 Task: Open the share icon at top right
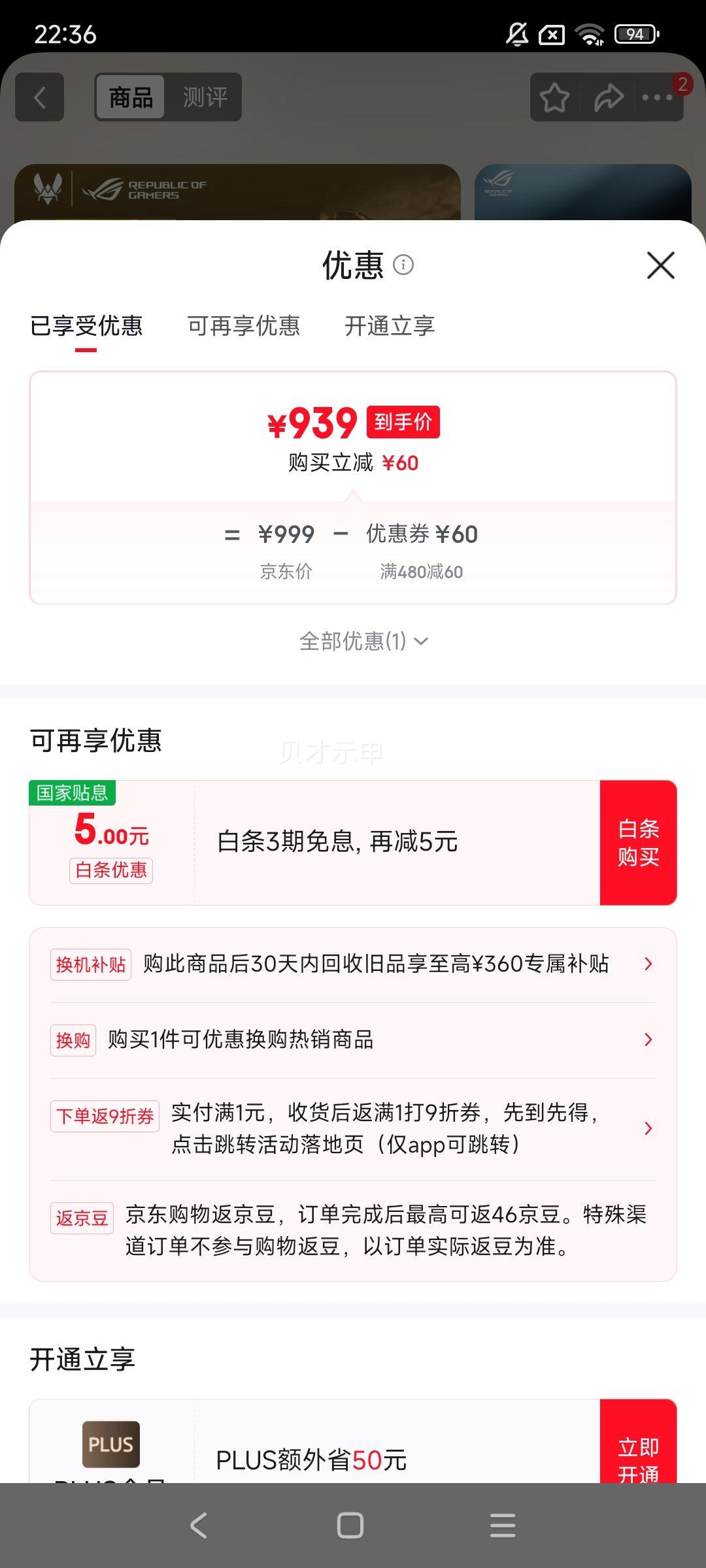(x=608, y=97)
